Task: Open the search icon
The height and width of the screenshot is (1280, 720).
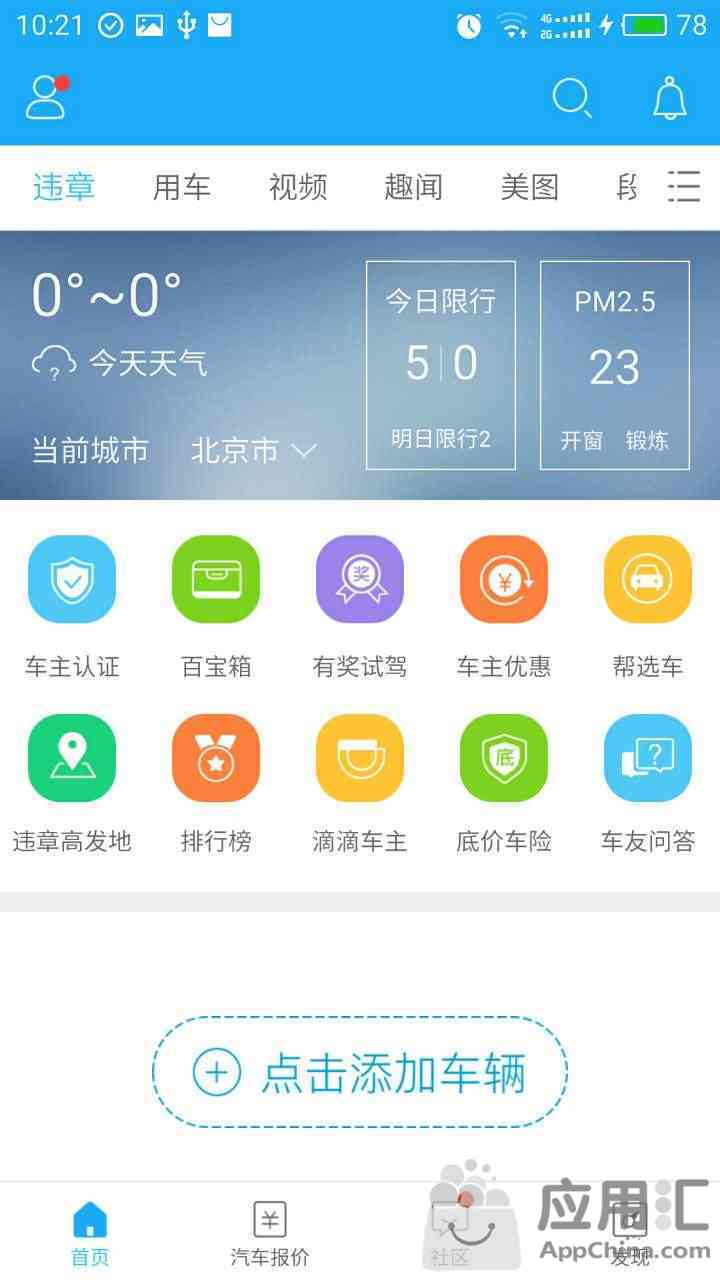Action: coord(572,98)
